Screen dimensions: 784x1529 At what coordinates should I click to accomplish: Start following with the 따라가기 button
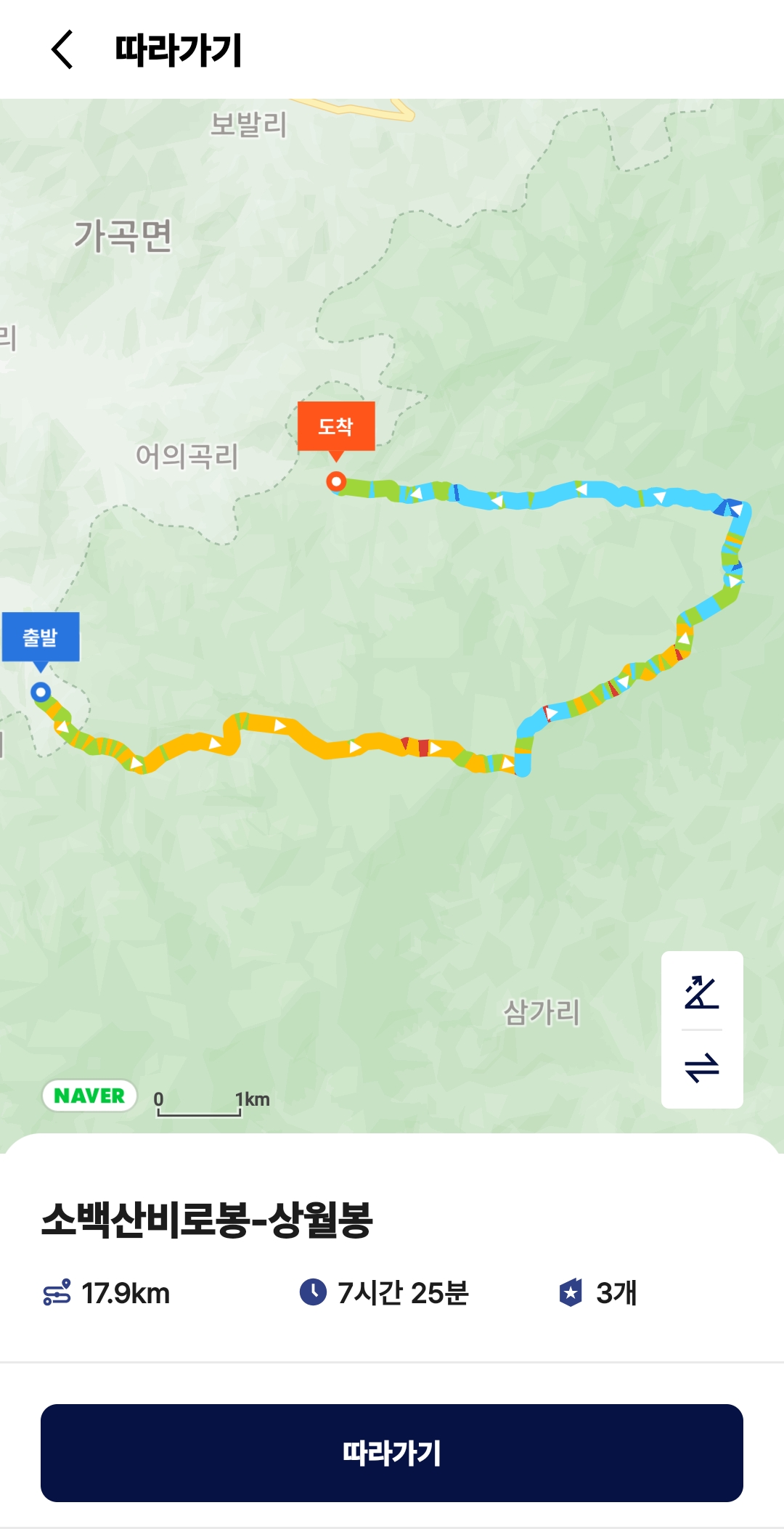coord(392,1453)
